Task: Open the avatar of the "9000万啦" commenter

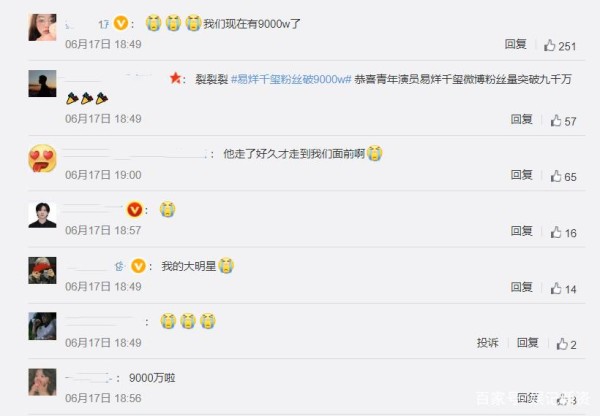Action: click(42, 382)
